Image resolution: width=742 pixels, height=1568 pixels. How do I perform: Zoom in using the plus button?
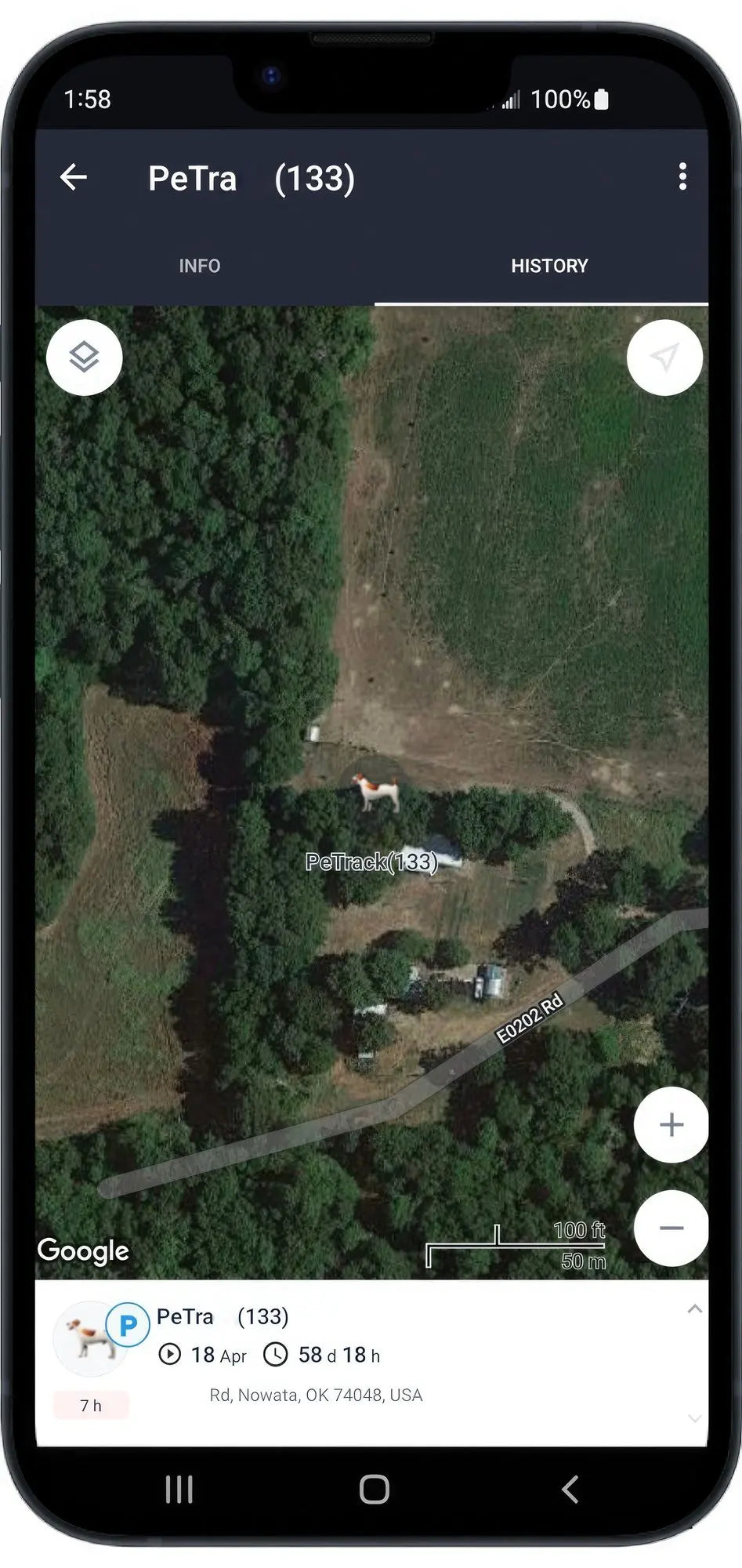pyautogui.click(x=671, y=1124)
